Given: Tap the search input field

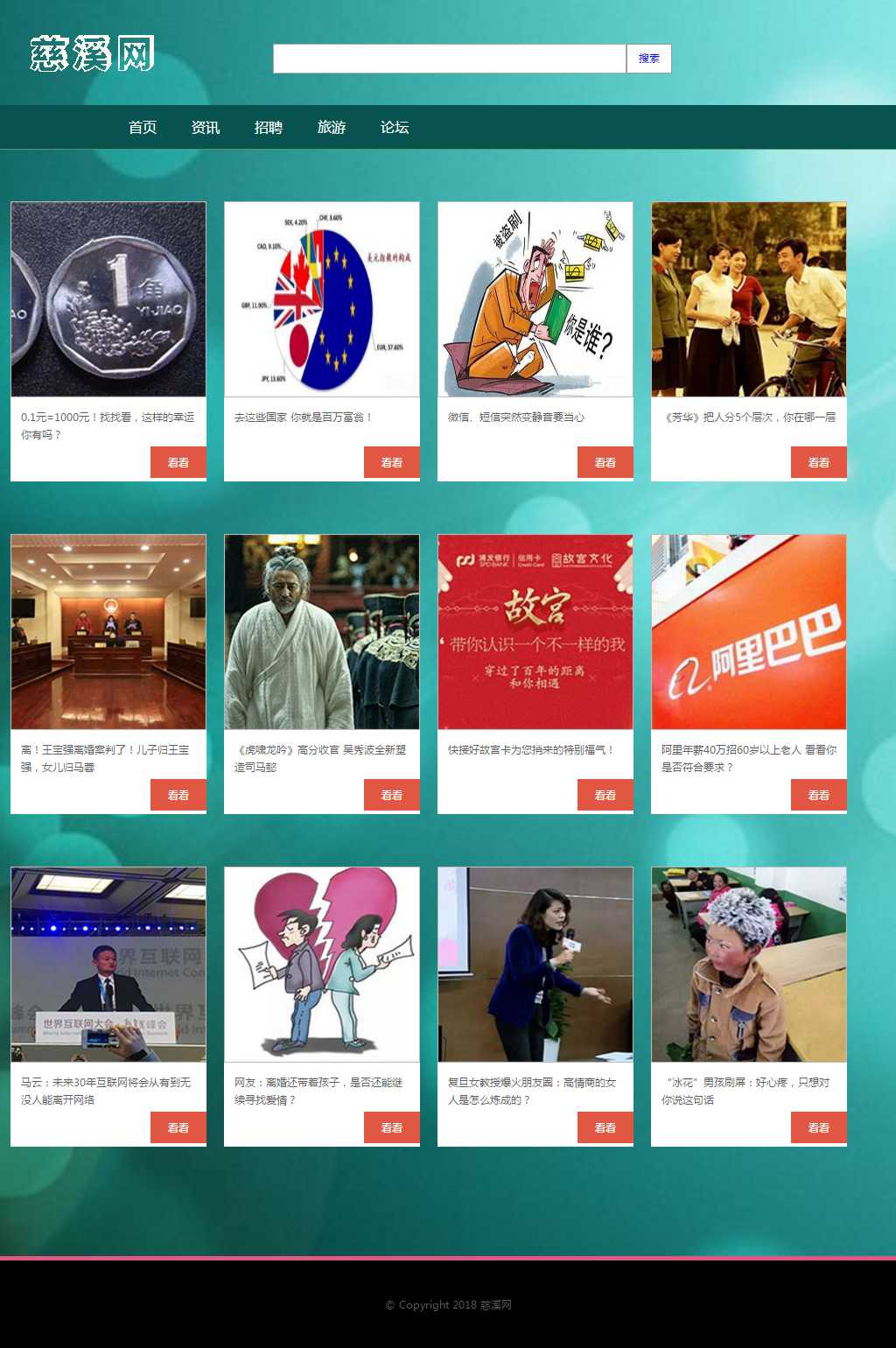Looking at the screenshot, I should tap(450, 59).
